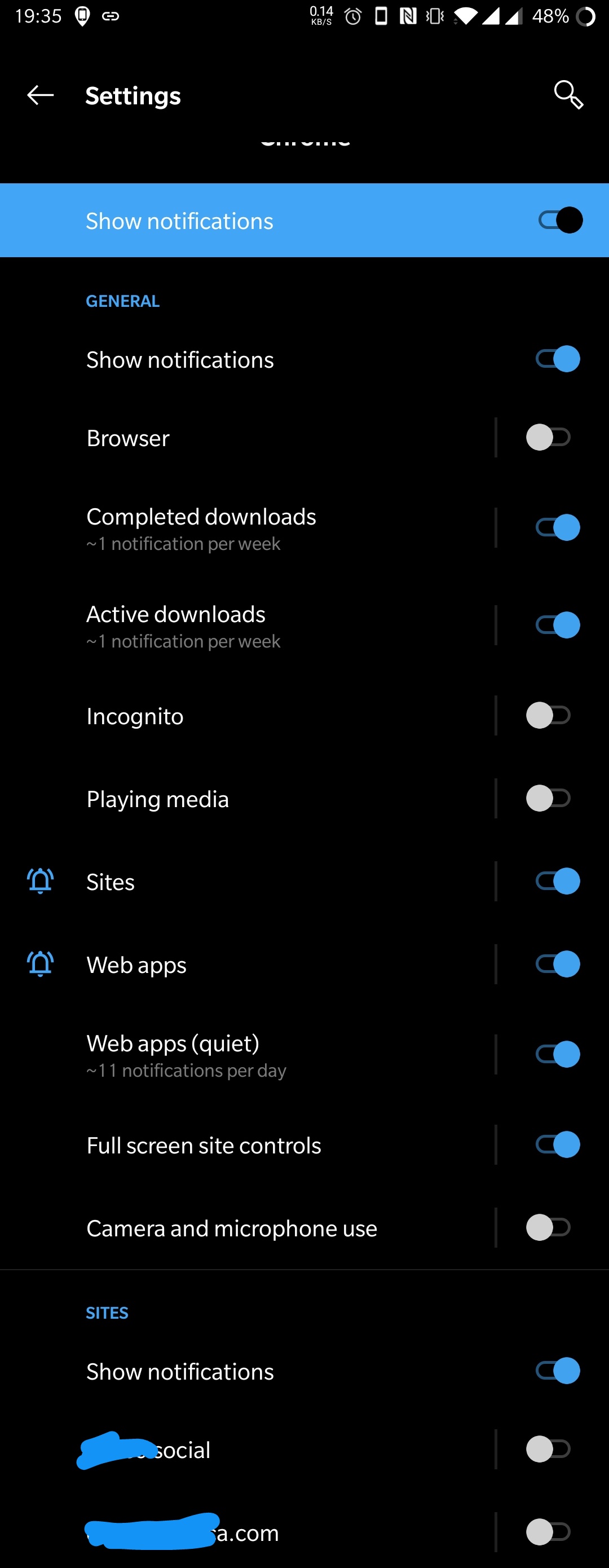Tap Show notifications row under SITES
Screen dimensions: 609x1568
pyautogui.click(x=244, y=1371)
